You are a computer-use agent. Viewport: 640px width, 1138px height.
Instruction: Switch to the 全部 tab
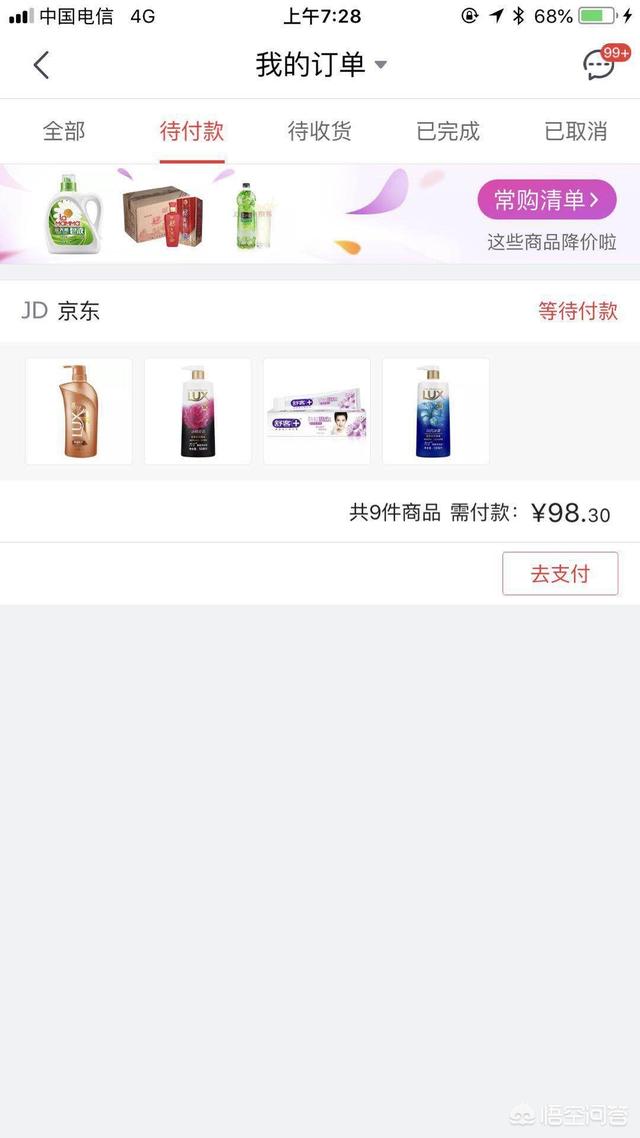(64, 131)
